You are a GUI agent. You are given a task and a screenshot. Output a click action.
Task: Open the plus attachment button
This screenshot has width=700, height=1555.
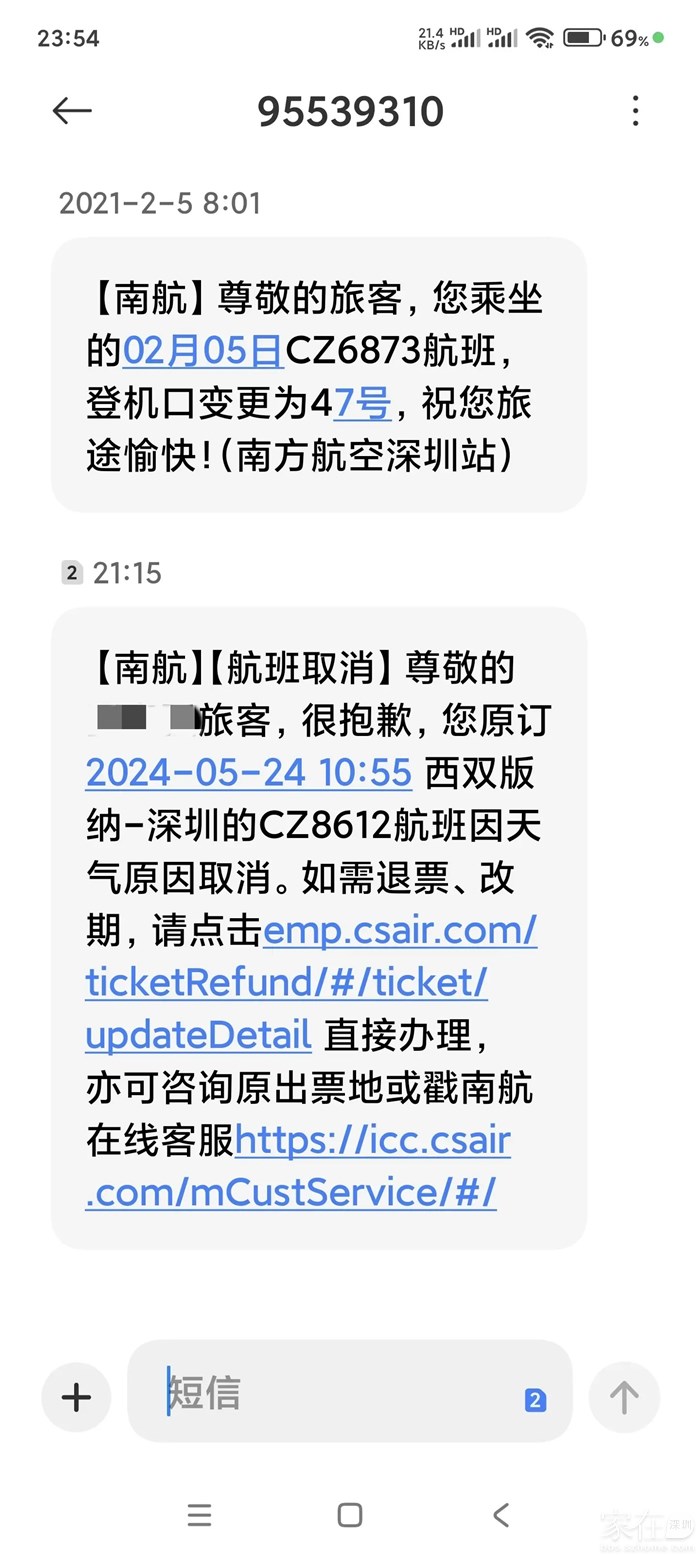(76, 1397)
